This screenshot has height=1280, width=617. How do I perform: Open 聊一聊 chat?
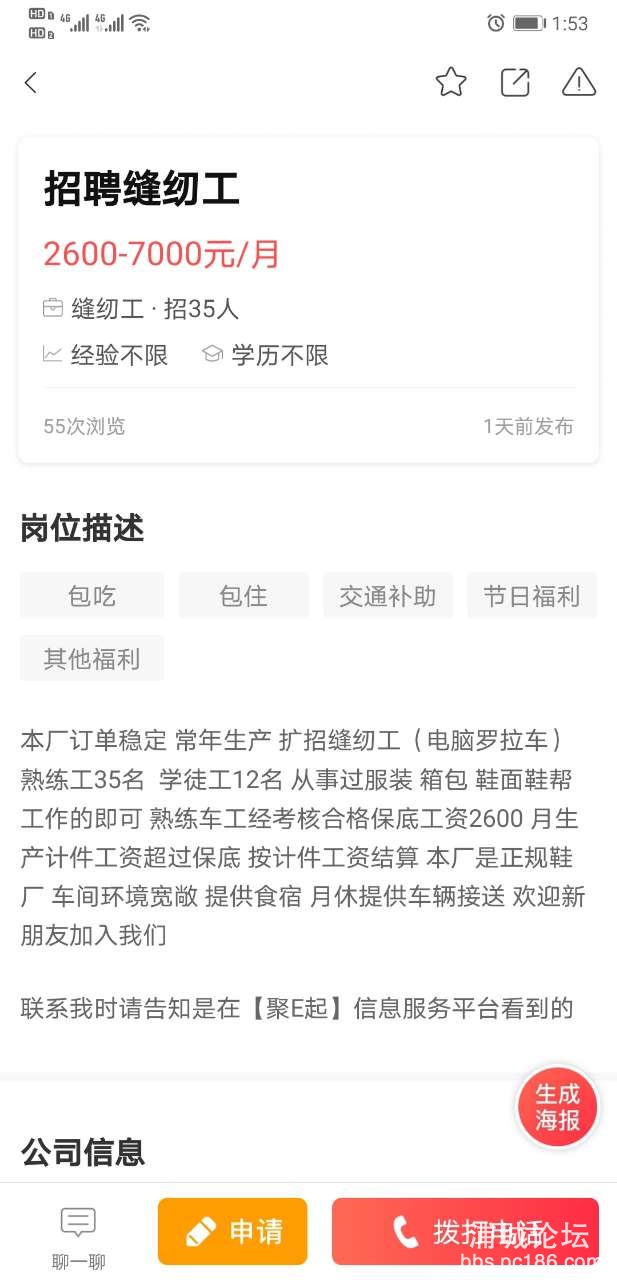coord(78,1236)
